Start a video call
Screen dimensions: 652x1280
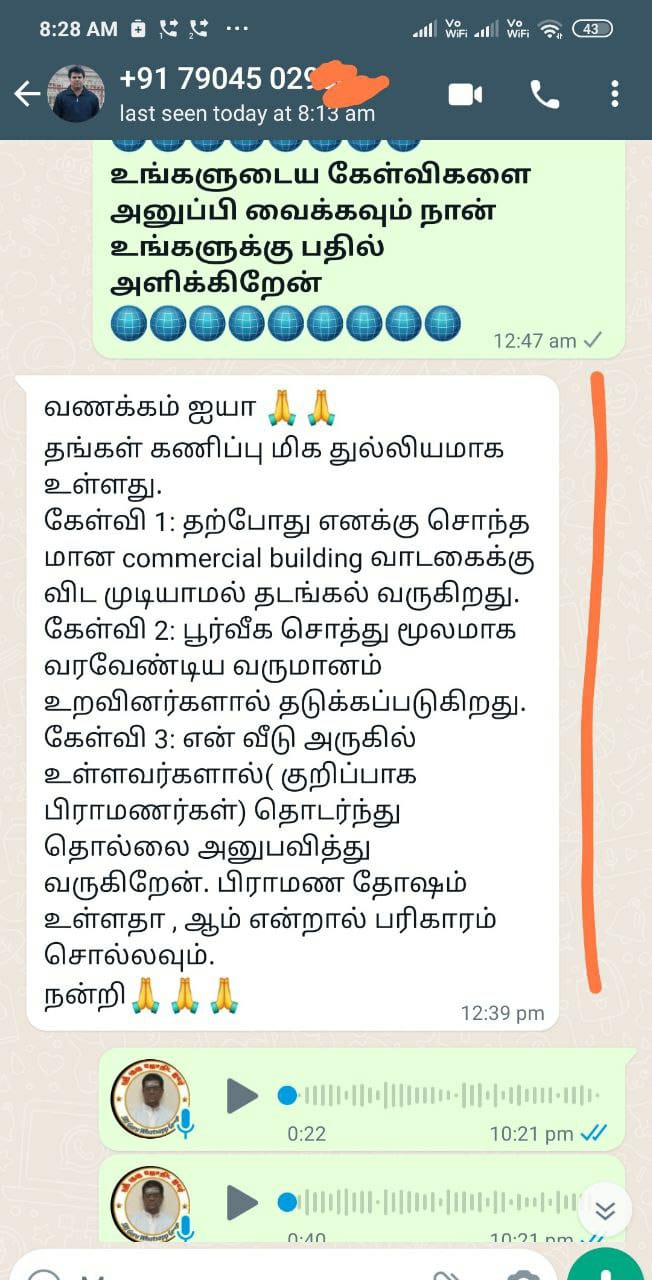465,95
